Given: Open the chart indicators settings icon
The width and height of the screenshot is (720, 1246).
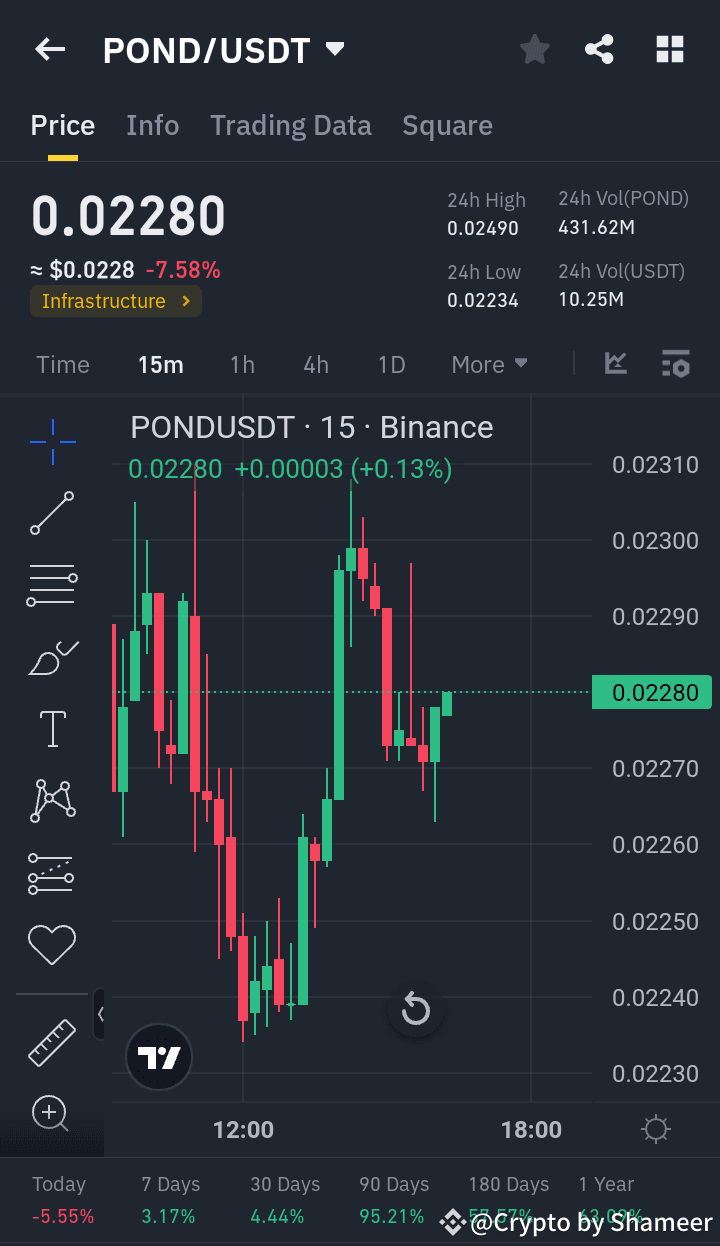Looking at the screenshot, I should pyautogui.click(x=676, y=364).
